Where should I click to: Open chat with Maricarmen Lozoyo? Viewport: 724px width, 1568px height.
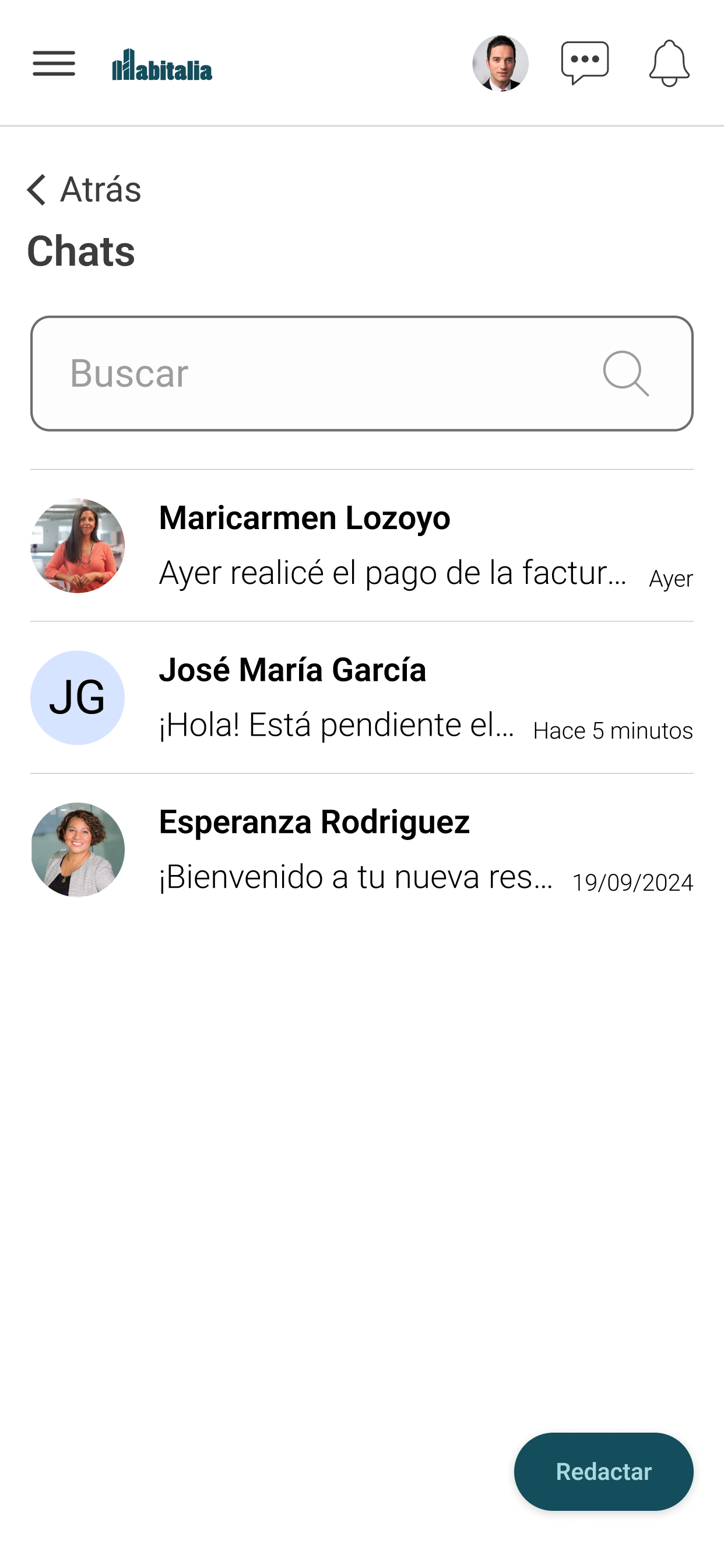(x=362, y=545)
